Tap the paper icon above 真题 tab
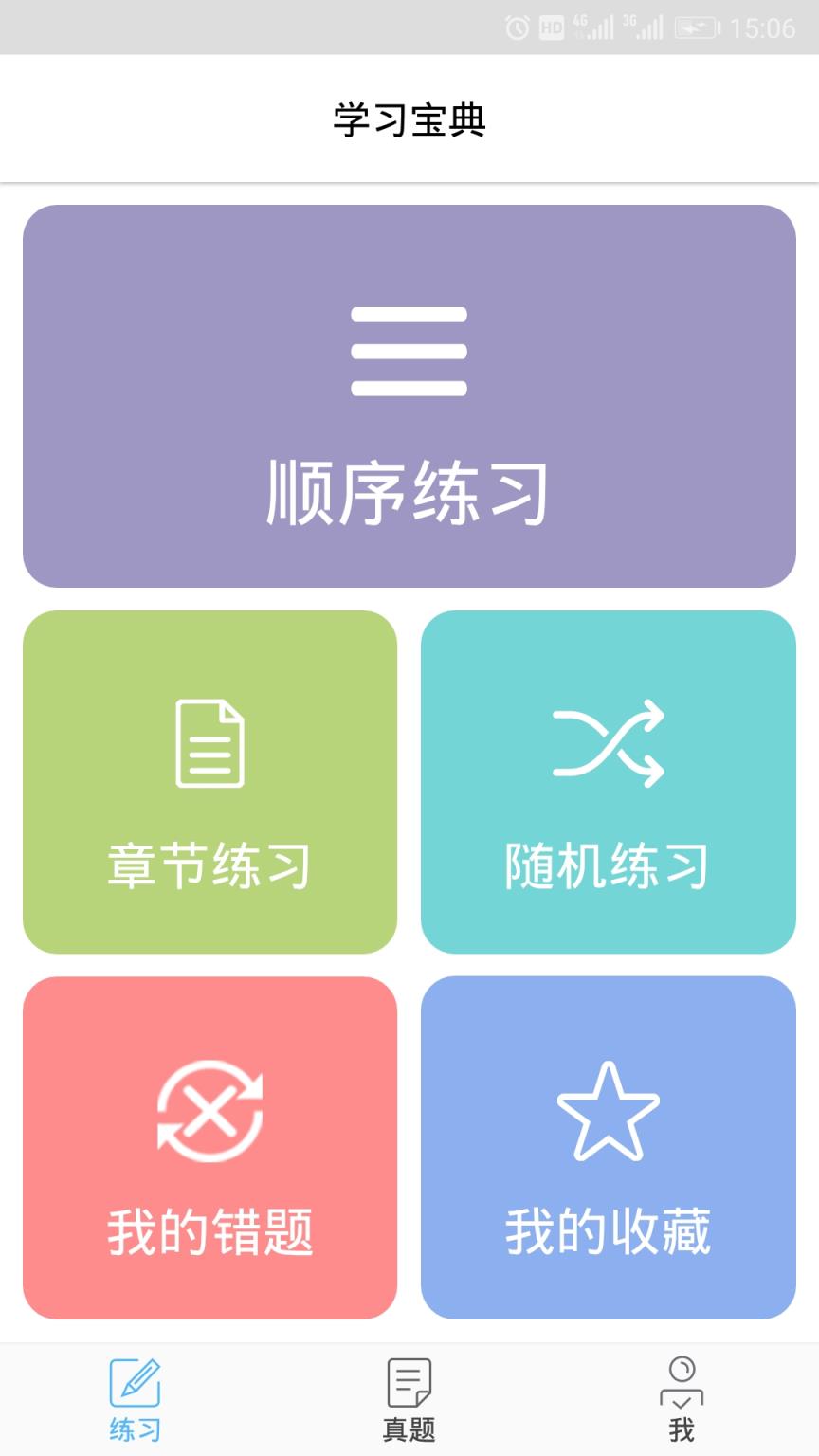This screenshot has width=819, height=1456. tap(409, 1384)
